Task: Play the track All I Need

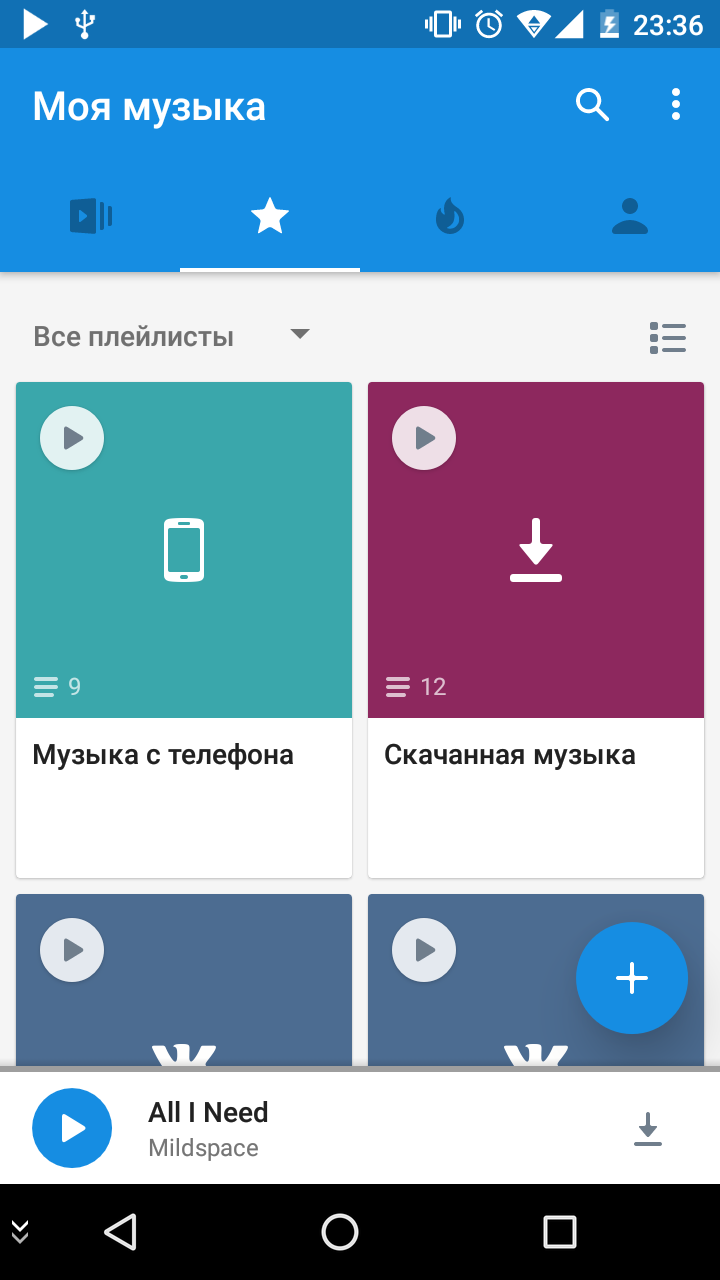Action: click(72, 1128)
